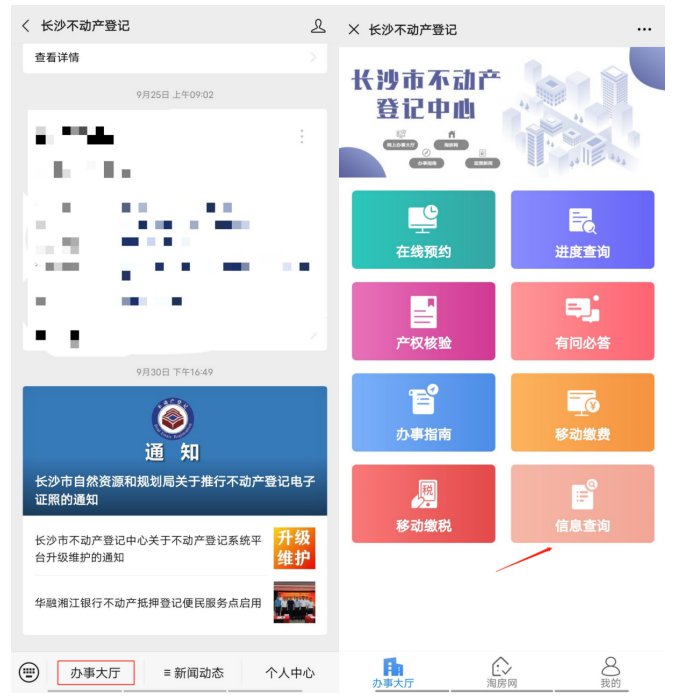This screenshot has height=696, width=673.
Task: Open 有问必答 tile
Action: (582, 321)
